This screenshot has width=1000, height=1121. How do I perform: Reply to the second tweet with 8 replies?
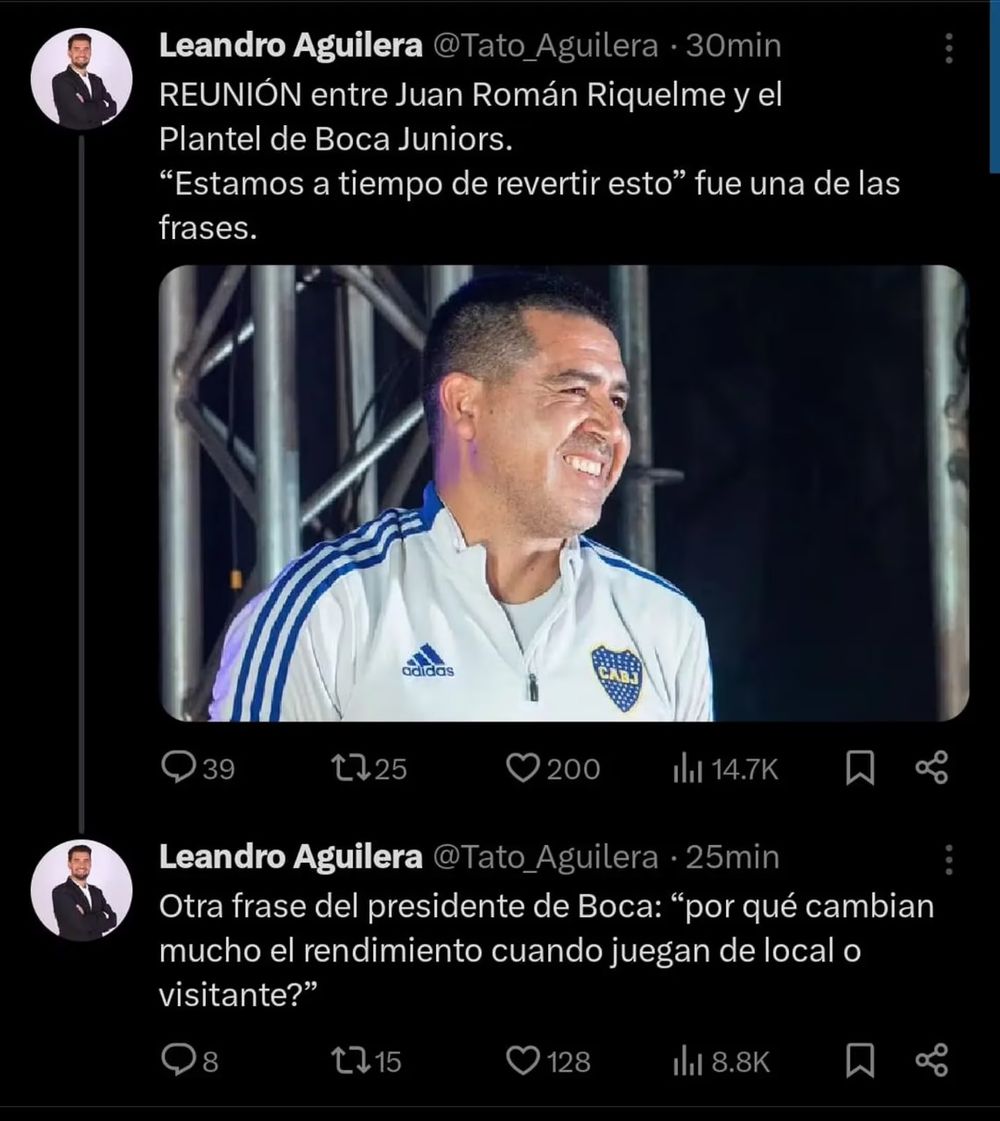[178, 1062]
